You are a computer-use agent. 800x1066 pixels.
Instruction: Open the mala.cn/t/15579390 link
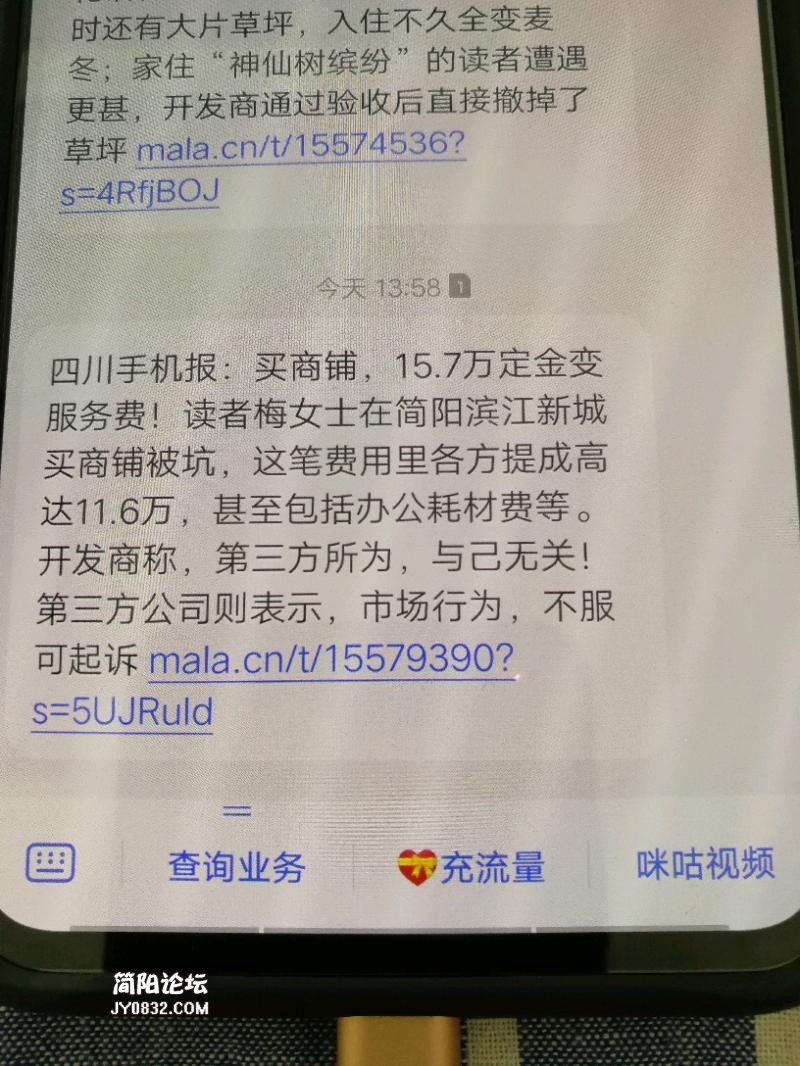(331, 660)
